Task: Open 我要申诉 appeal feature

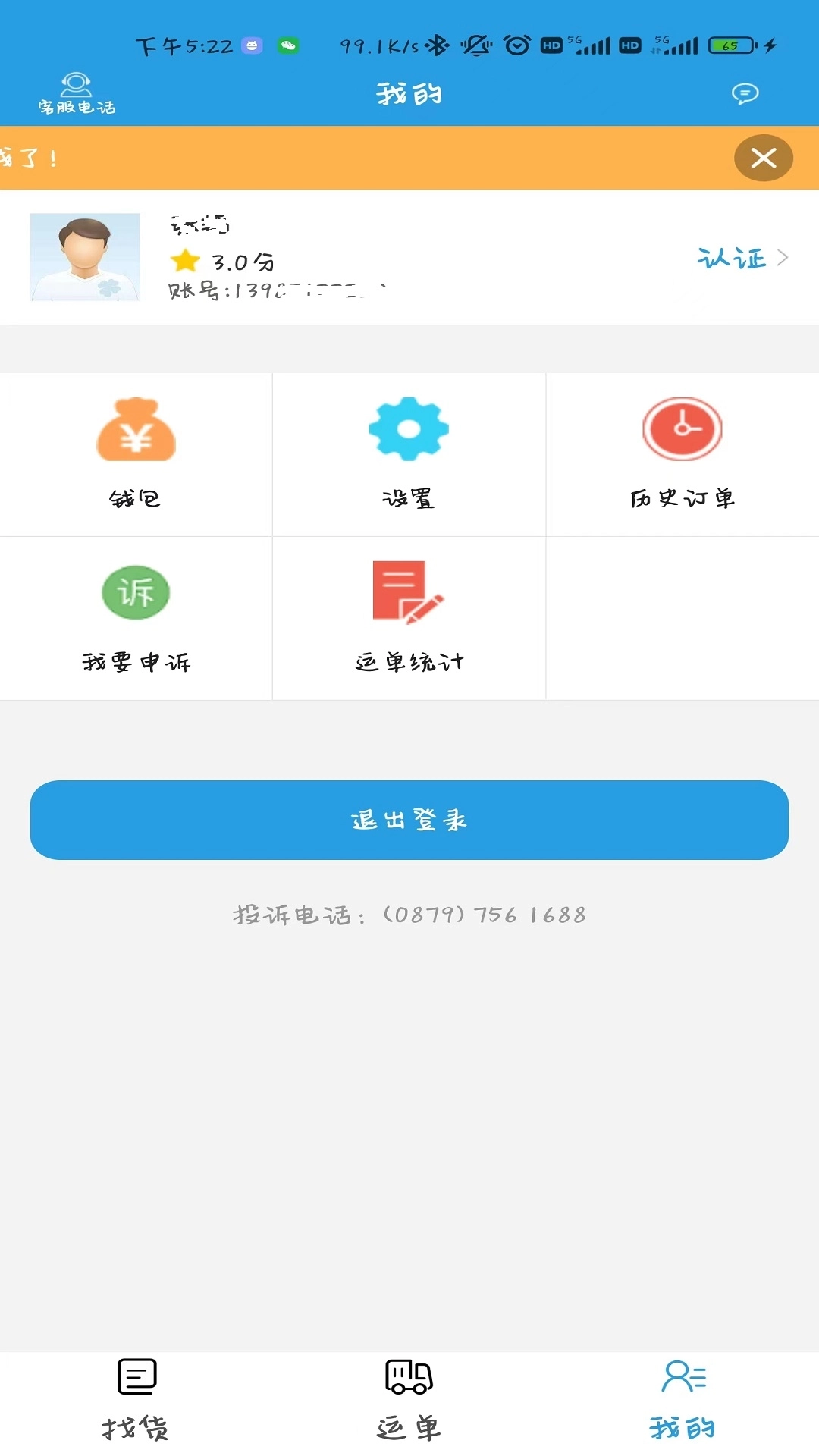Action: (135, 618)
